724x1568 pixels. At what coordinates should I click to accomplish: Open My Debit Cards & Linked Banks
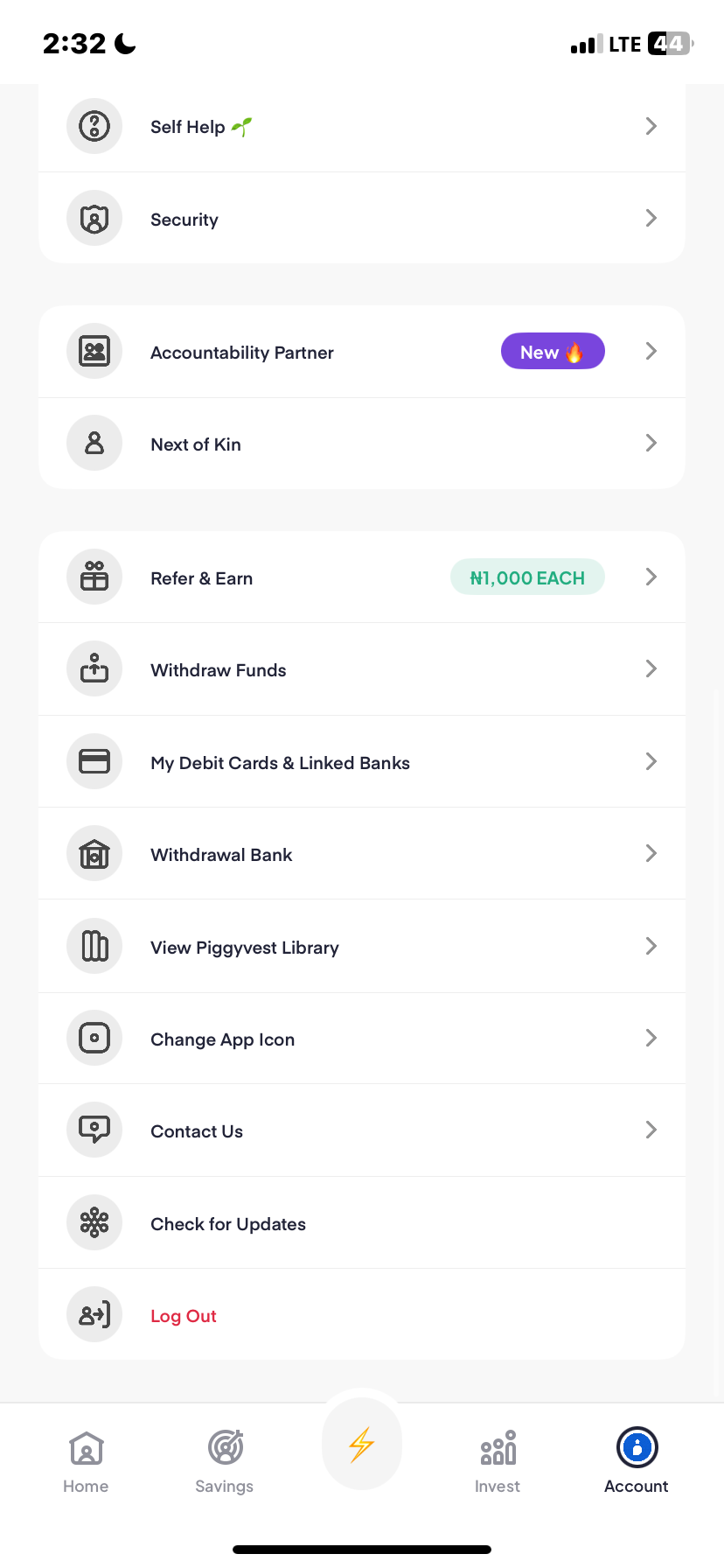[361, 762]
